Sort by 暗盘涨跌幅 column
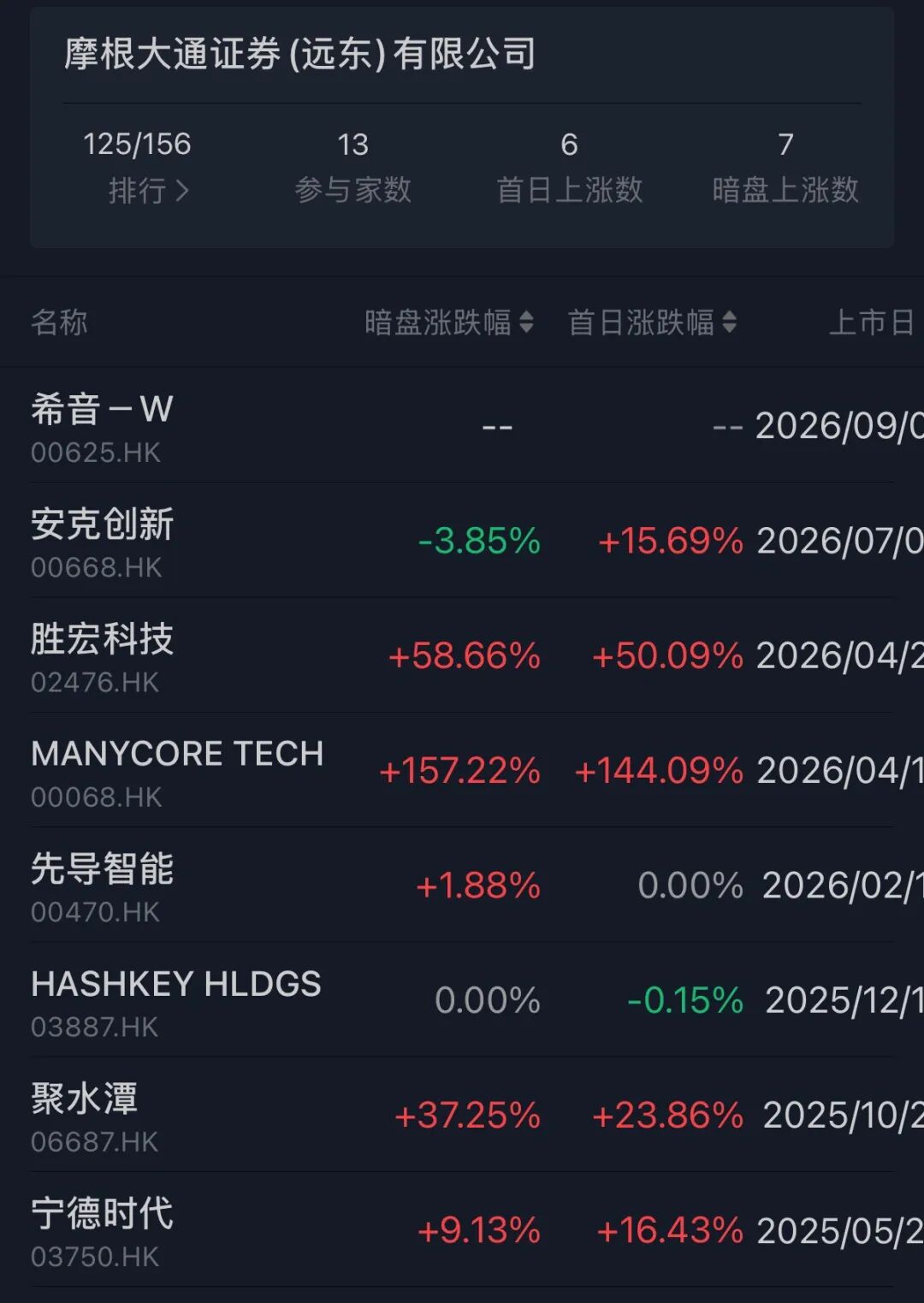 coord(449,323)
